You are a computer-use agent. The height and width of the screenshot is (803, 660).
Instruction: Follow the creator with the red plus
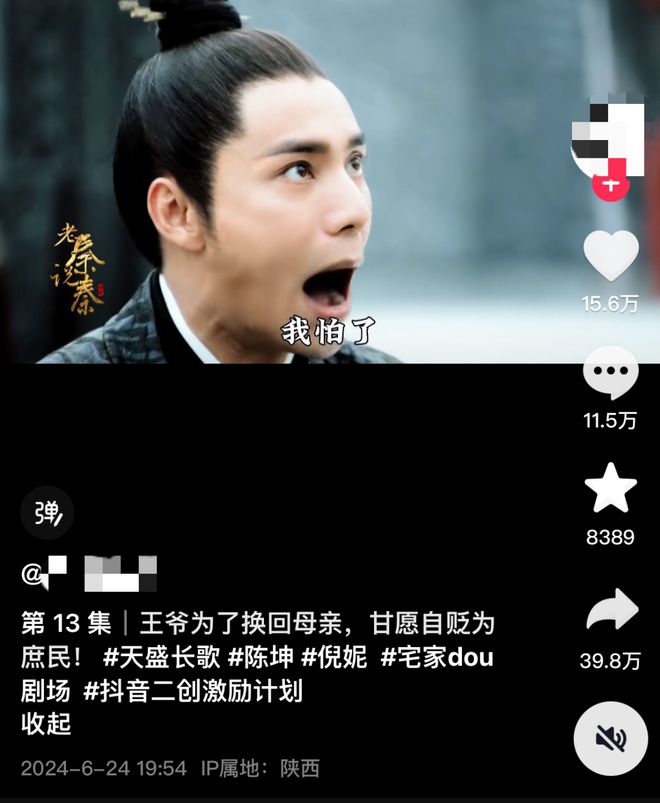(x=611, y=185)
